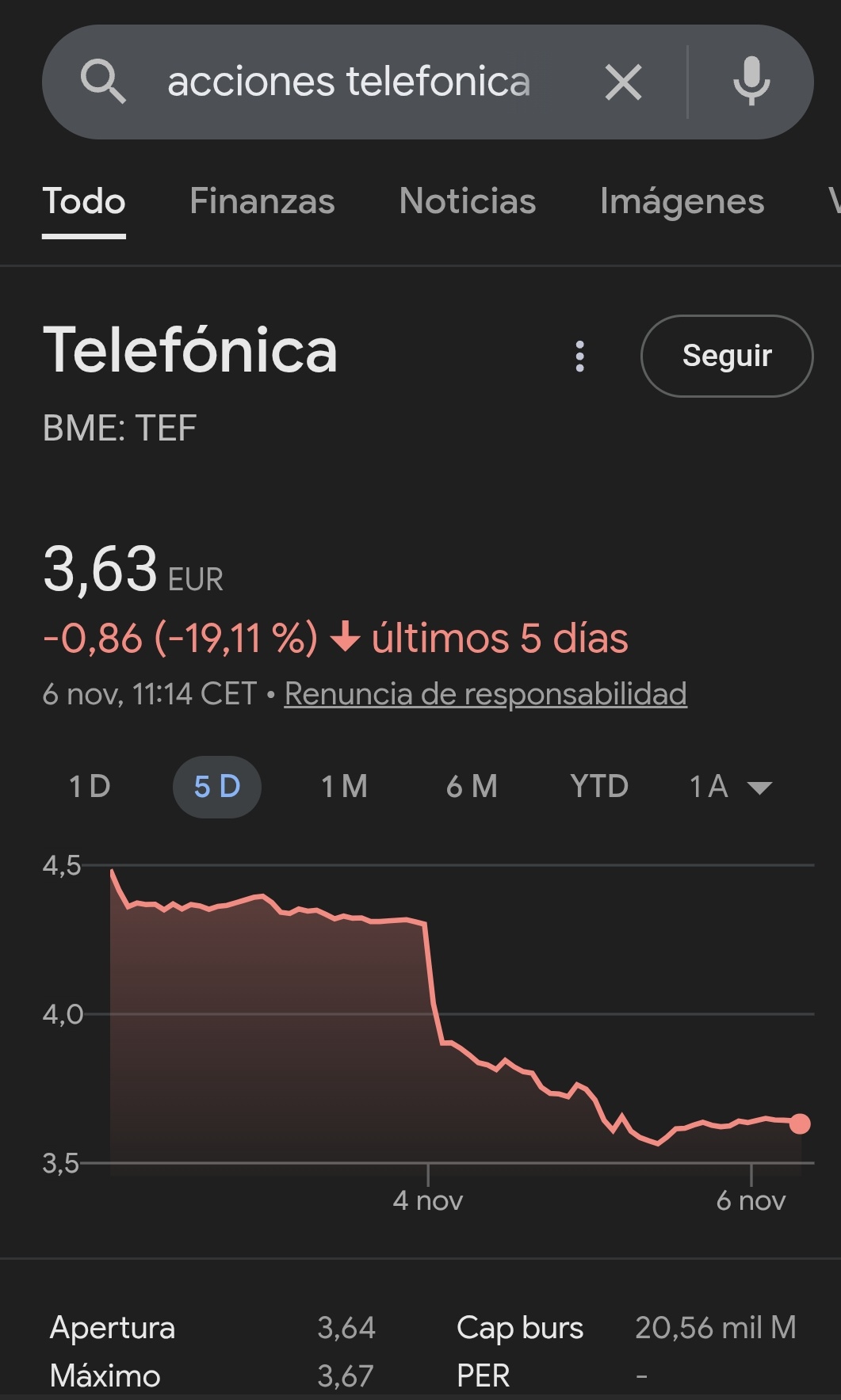Tap the search field with 'acciones telefonica'

349,82
